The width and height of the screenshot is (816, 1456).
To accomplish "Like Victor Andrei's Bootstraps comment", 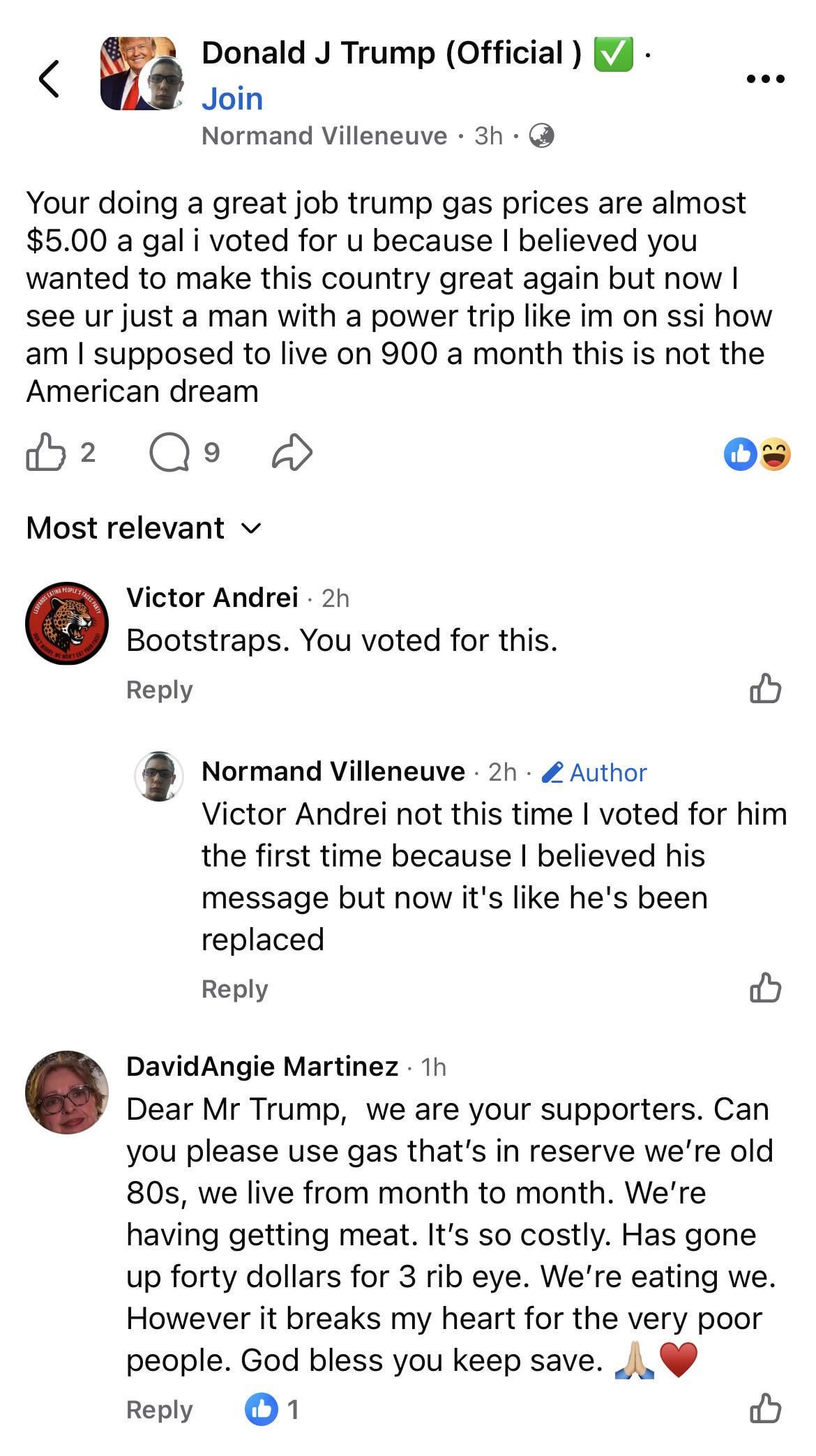I will point(765,689).
